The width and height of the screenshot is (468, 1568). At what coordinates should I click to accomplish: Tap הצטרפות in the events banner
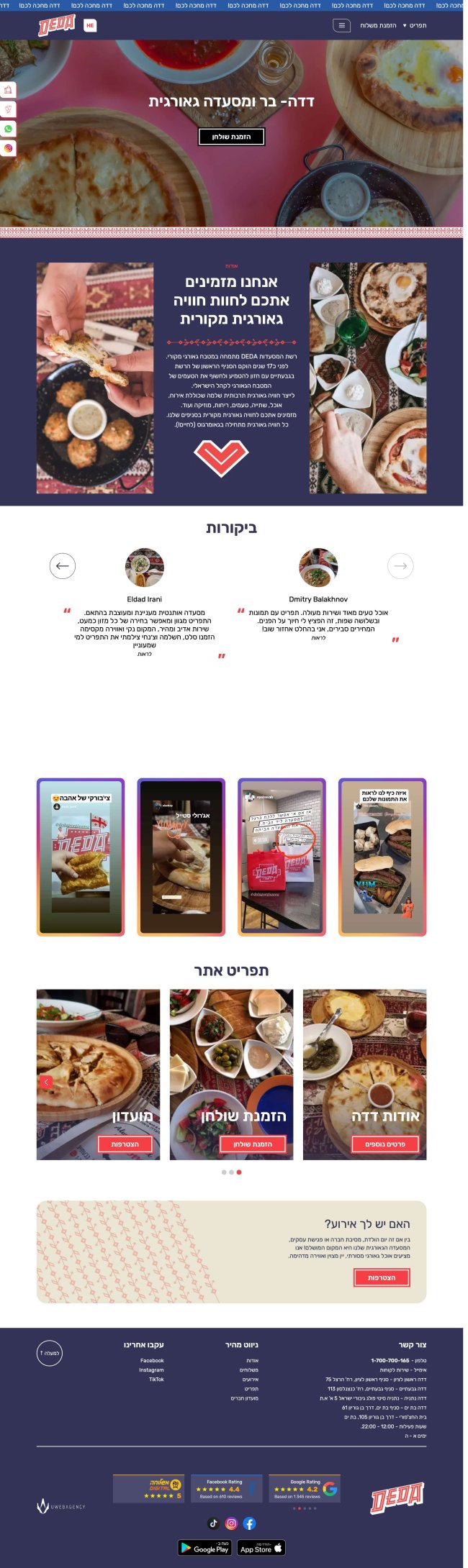(382, 1277)
